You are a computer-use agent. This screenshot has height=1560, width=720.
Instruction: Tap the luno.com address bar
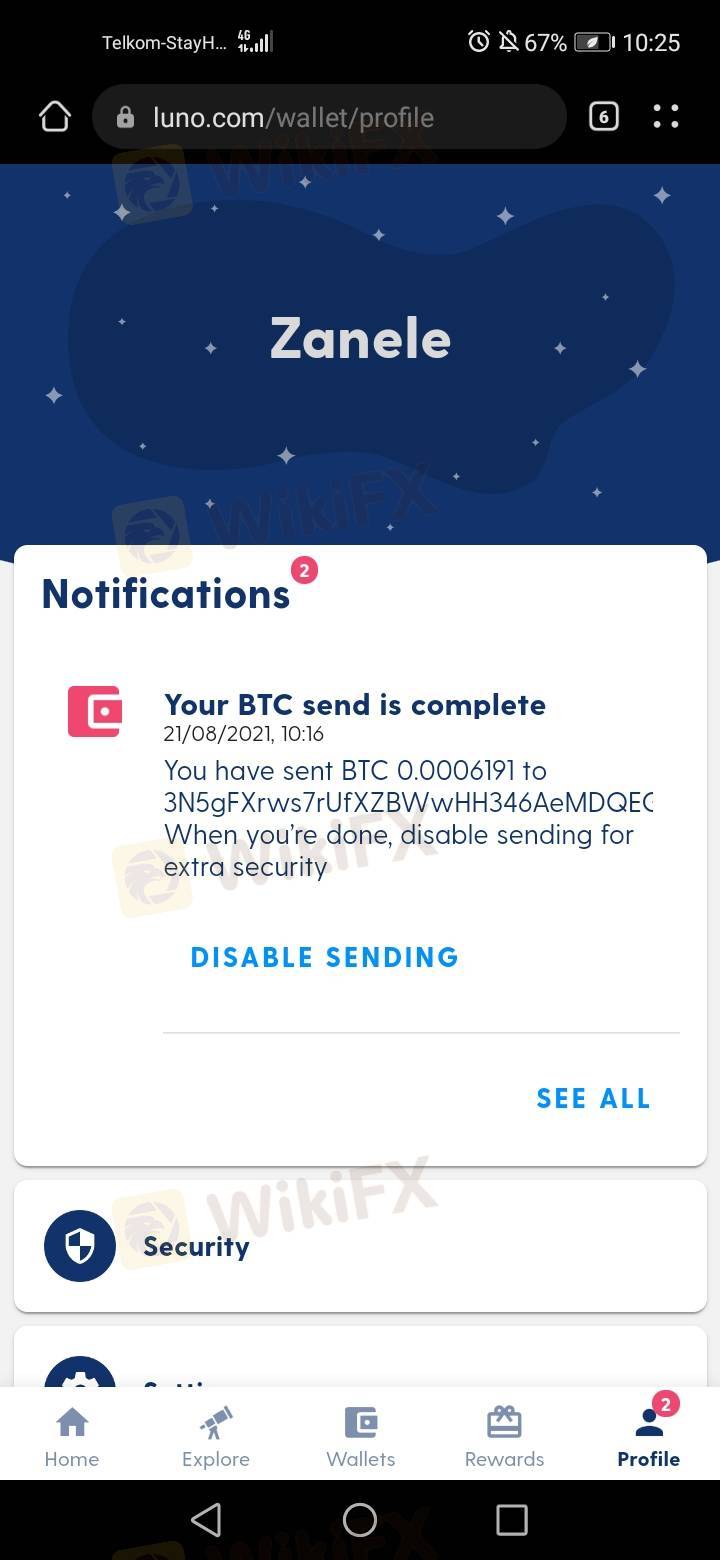[330, 117]
